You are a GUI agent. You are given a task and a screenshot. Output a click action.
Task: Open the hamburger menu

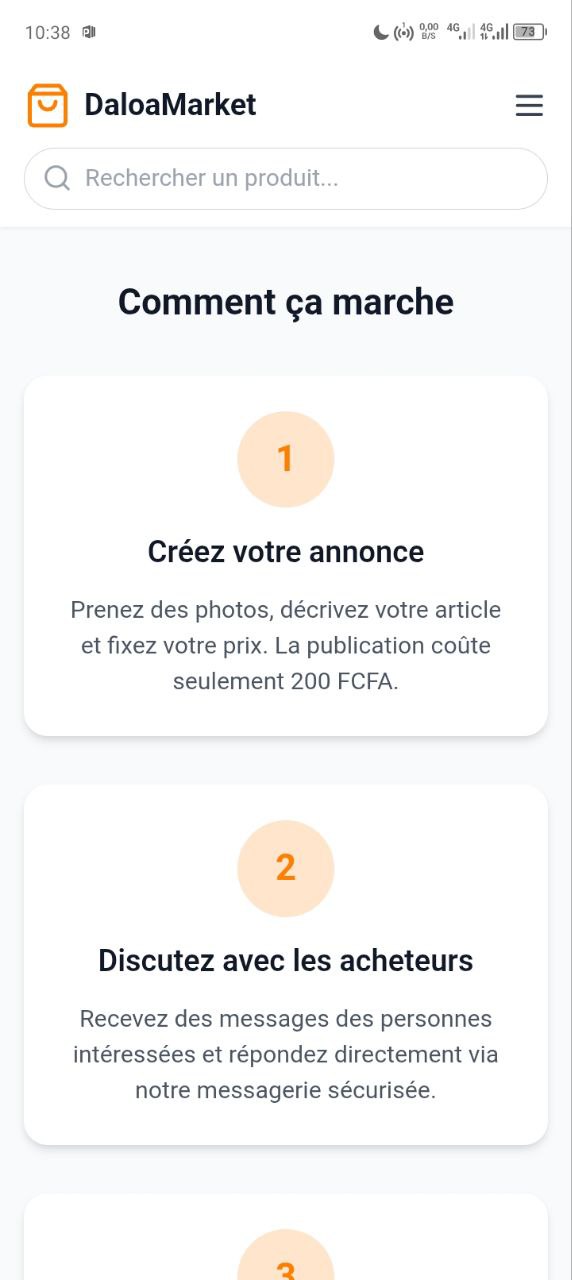click(x=529, y=105)
